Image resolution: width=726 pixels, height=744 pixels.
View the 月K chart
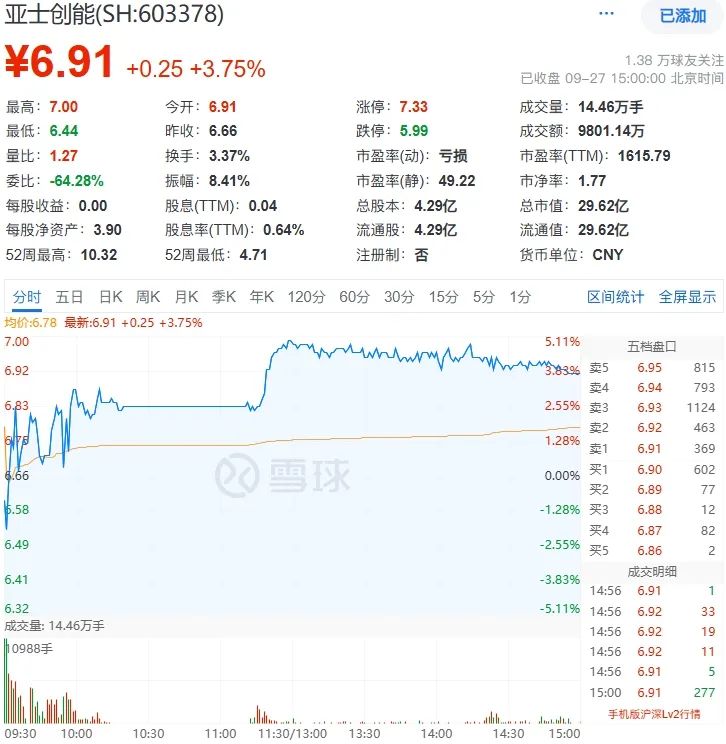point(186,297)
